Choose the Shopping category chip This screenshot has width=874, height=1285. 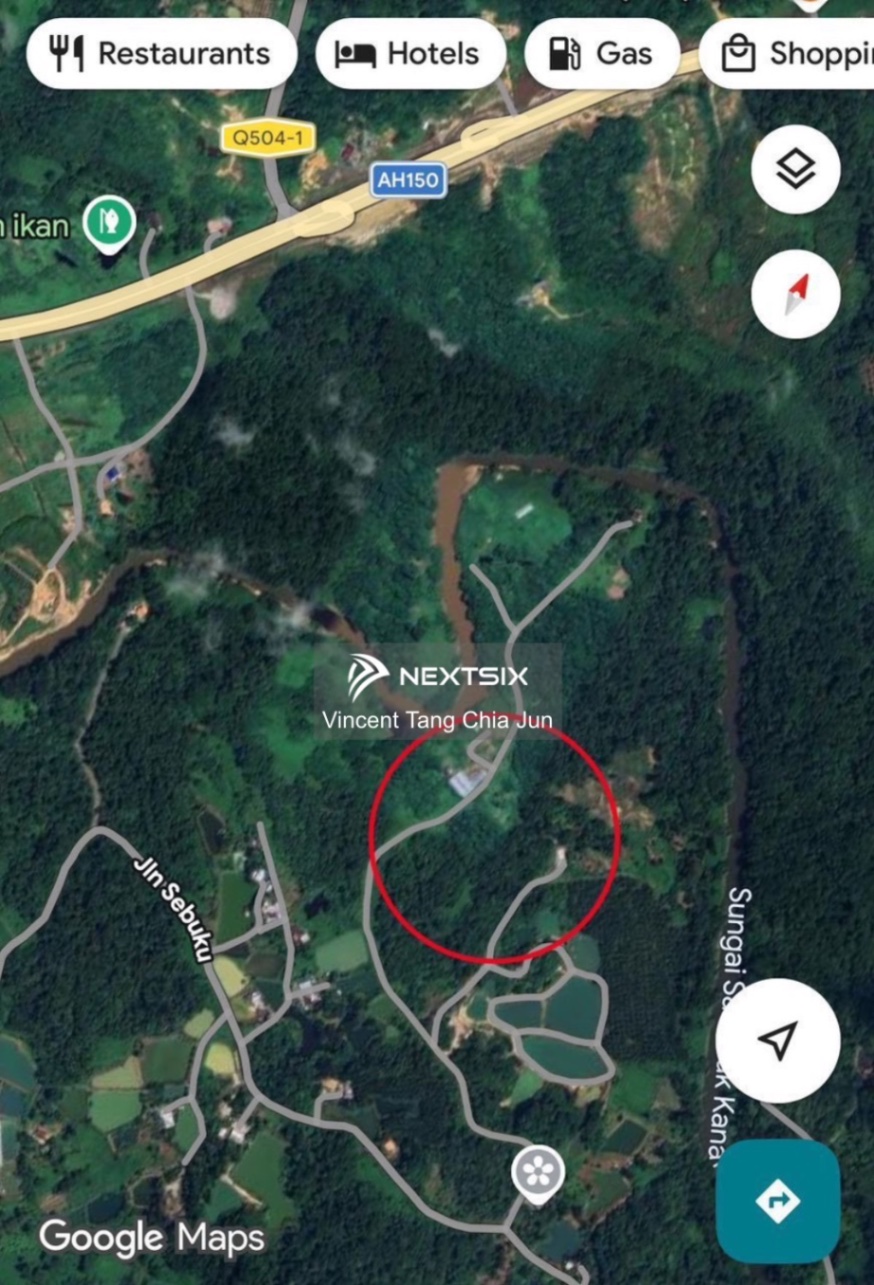tap(790, 53)
